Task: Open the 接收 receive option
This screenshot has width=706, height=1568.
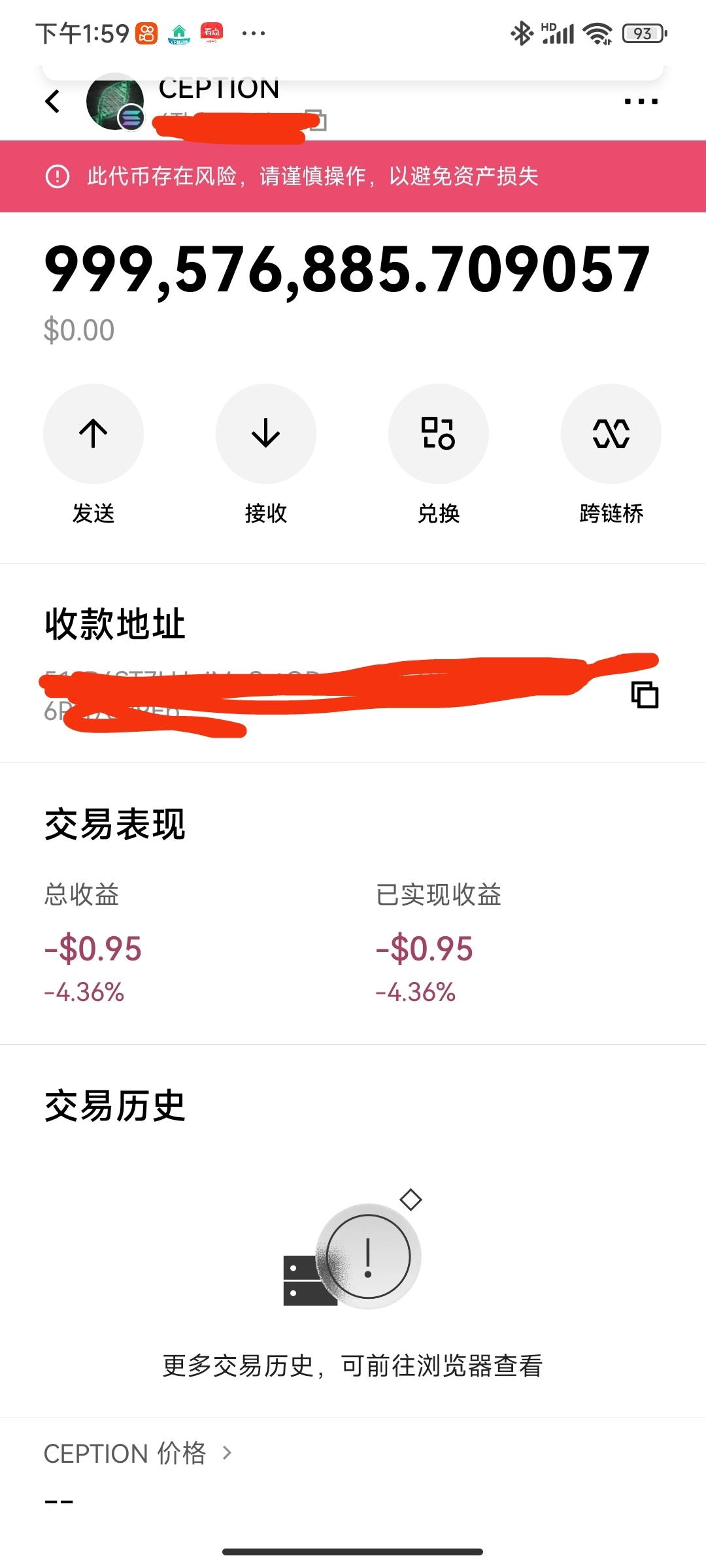Action: (x=266, y=434)
